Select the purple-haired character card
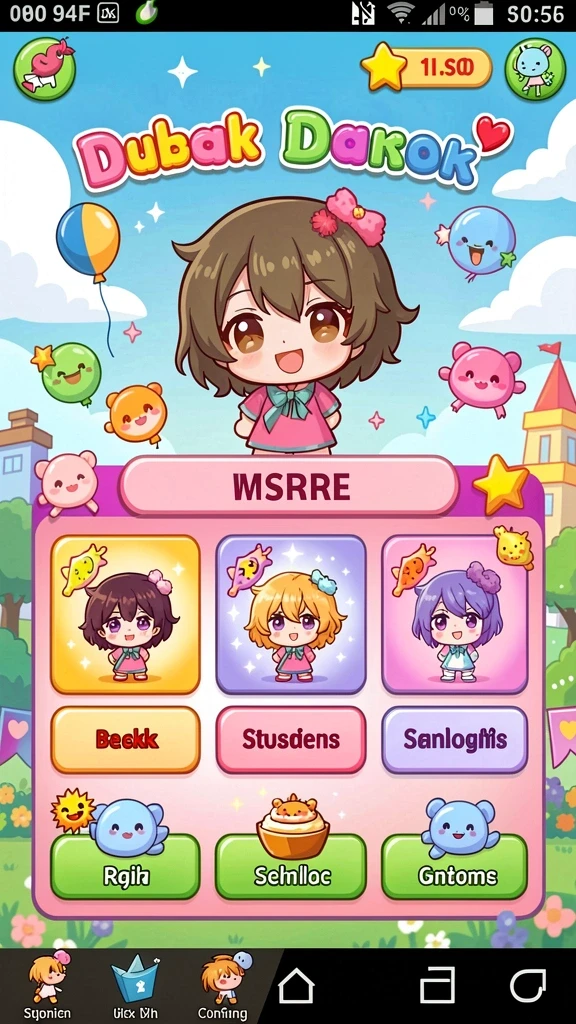576x1024 pixels. pyautogui.click(x=455, y=615)
